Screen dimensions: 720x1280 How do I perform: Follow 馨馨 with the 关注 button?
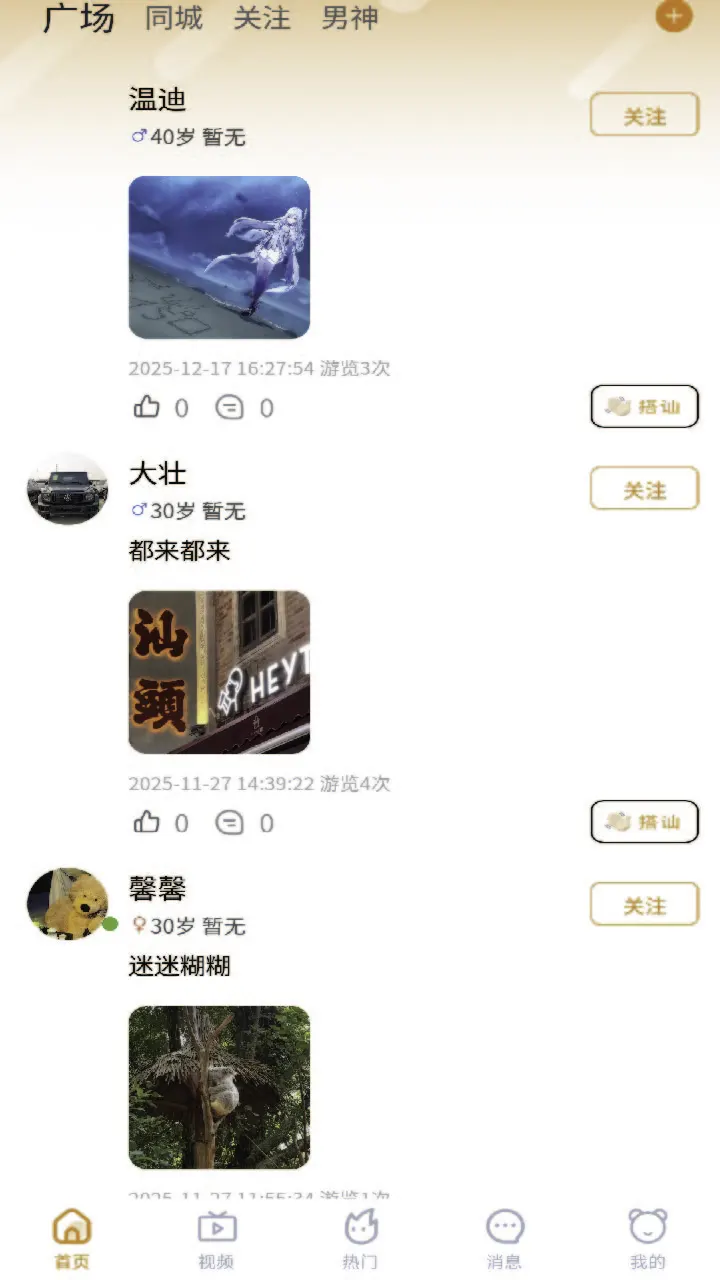644,903
